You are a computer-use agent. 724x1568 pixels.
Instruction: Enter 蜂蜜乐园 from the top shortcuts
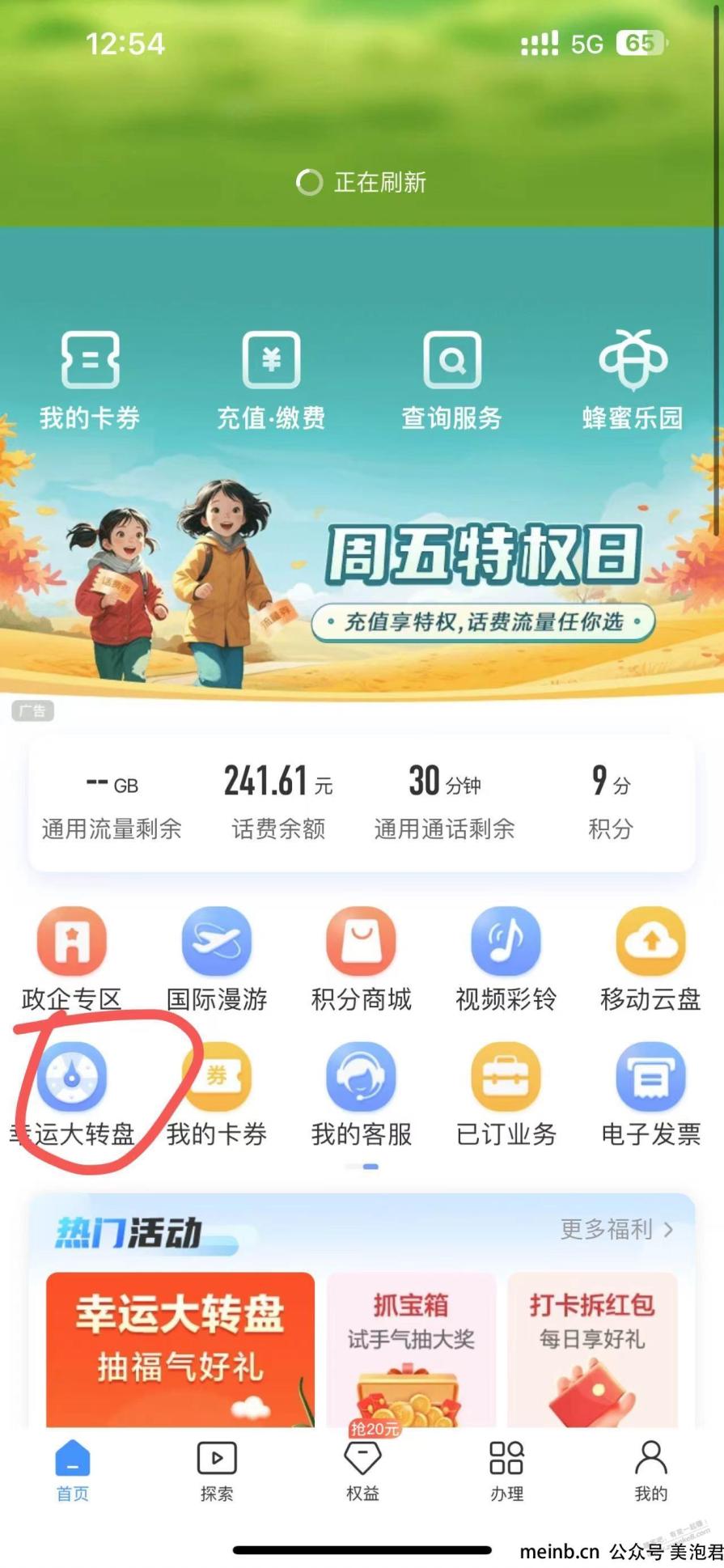(633, 379)
